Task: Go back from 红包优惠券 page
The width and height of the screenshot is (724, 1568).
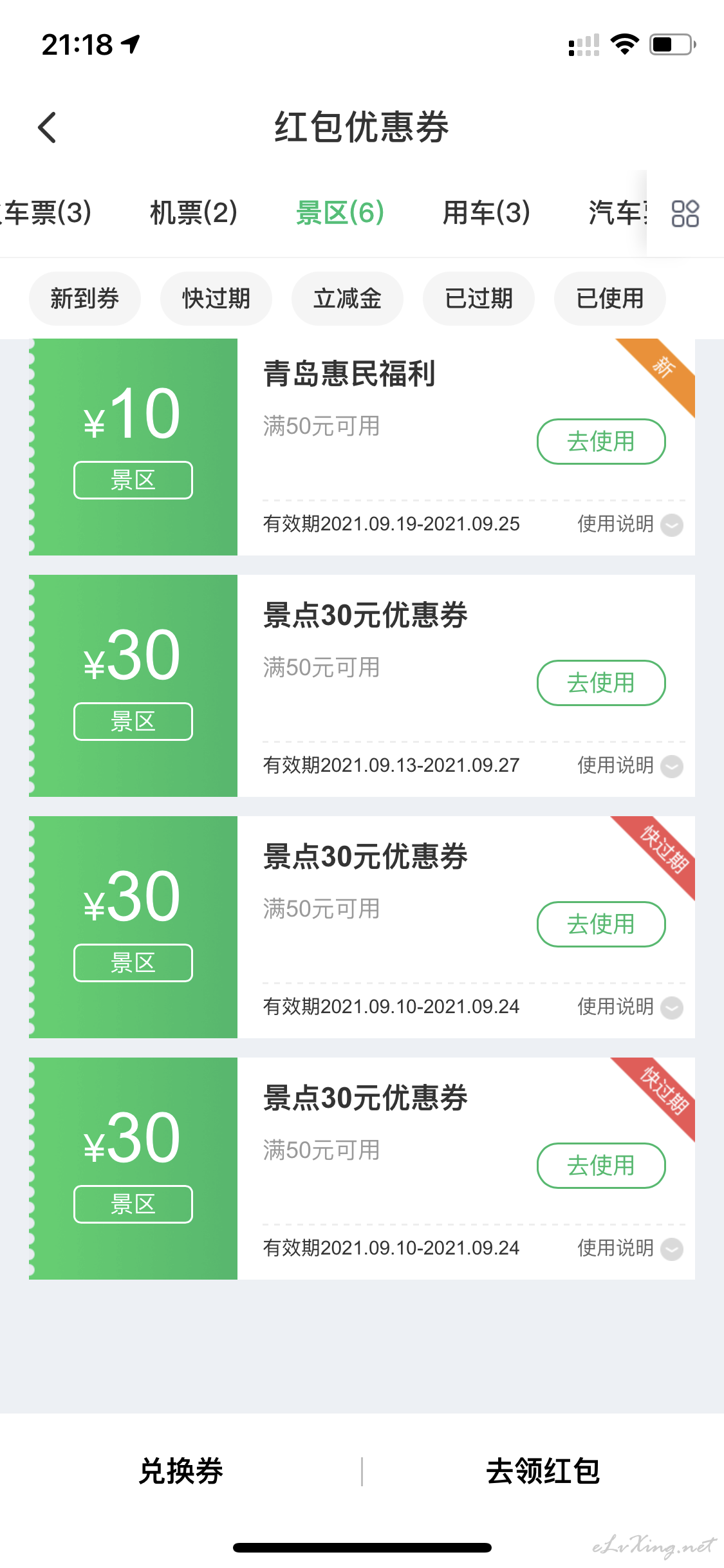Action: coord(47,127)
